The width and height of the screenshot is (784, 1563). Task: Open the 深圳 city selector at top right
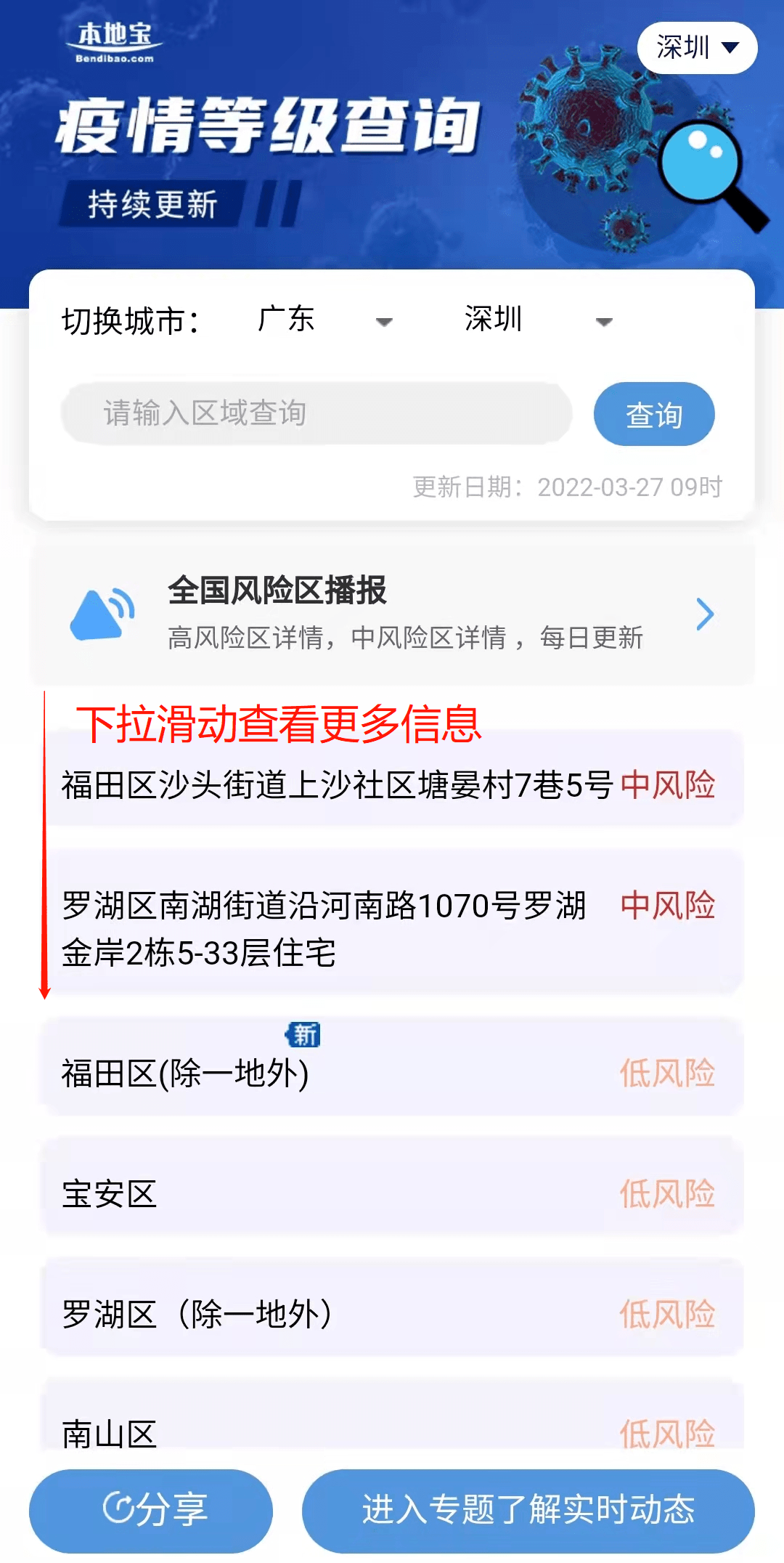(695, 48)
